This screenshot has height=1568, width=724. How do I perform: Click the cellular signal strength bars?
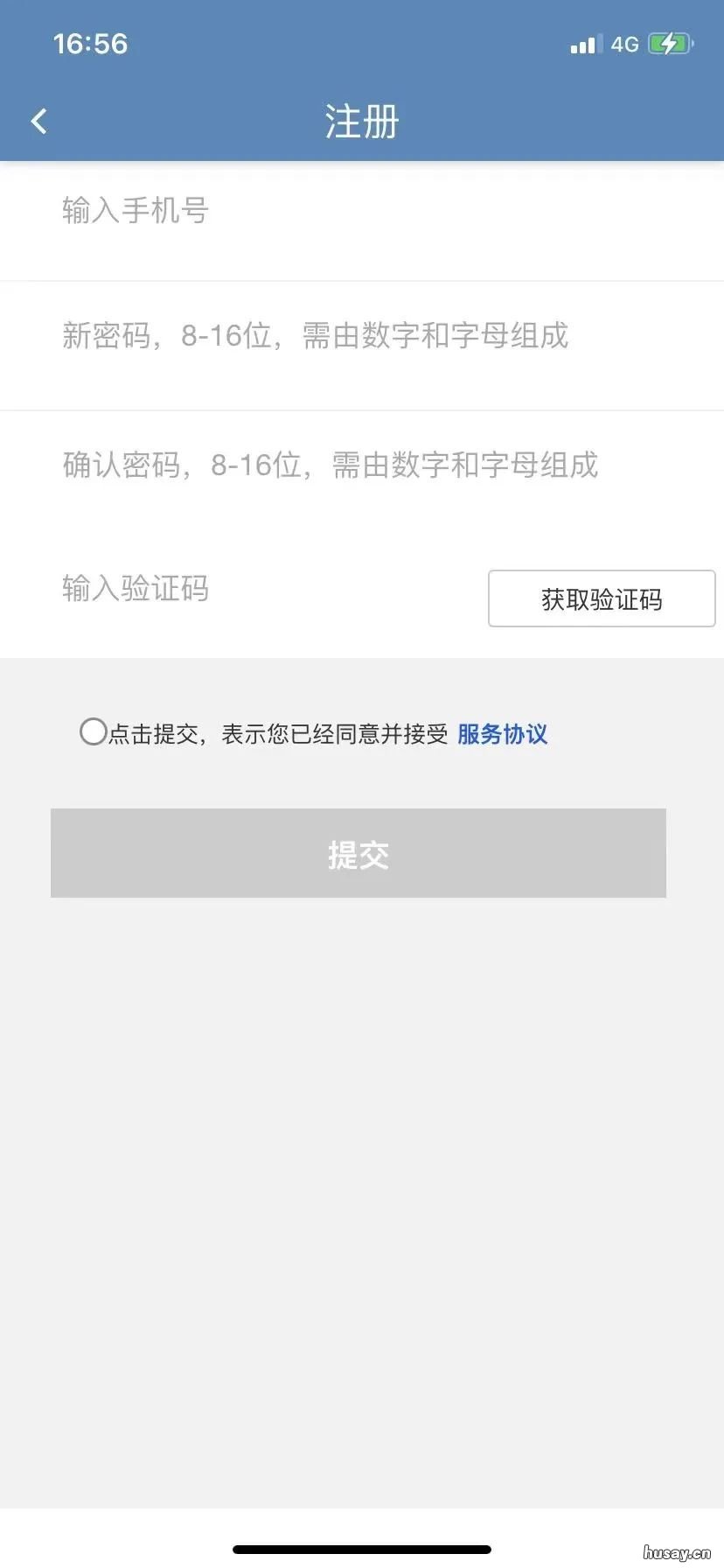[x=584, y=43]
